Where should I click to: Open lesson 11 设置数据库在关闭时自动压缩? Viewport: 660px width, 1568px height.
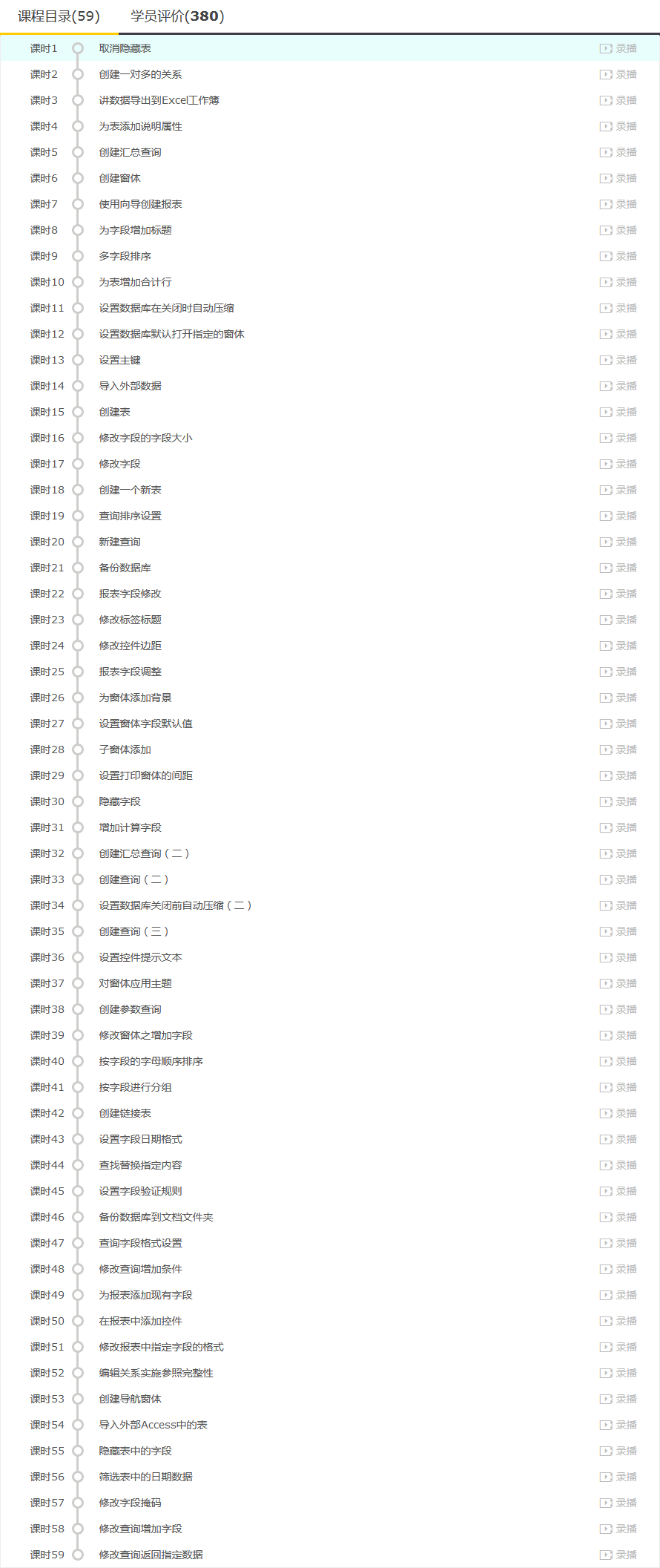click(x=166, y=308)
